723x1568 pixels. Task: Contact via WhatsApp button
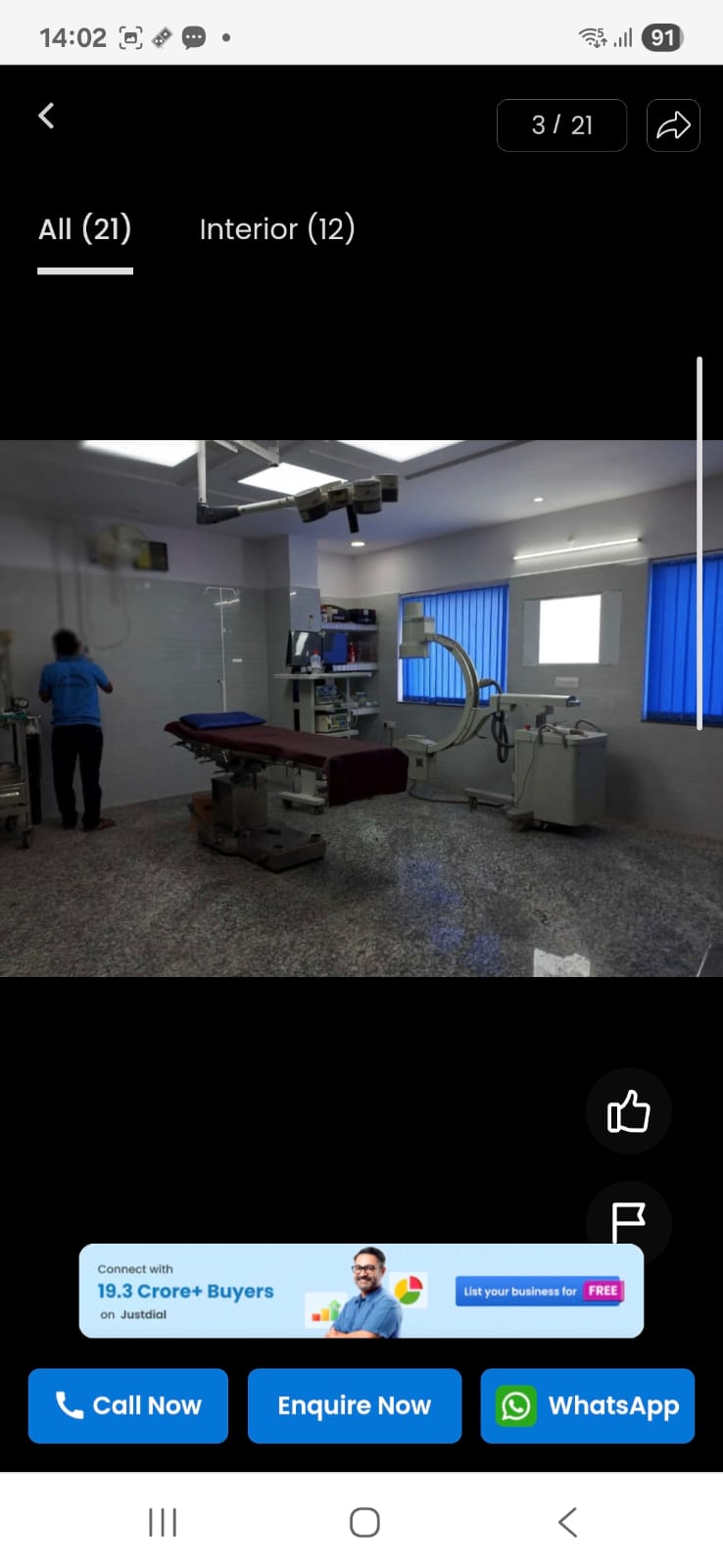click(x=588, y=1405)
